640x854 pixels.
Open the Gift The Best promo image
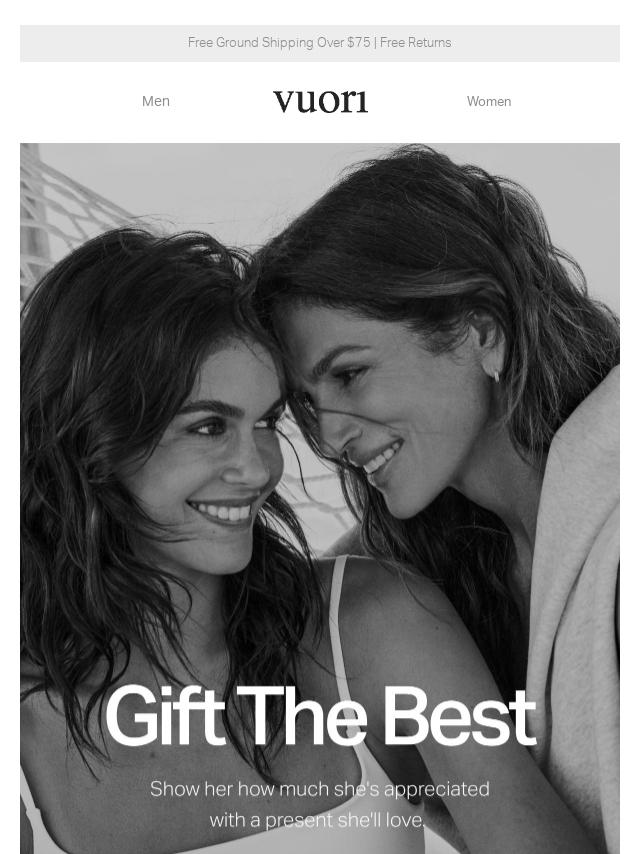[x=320, y=500]
